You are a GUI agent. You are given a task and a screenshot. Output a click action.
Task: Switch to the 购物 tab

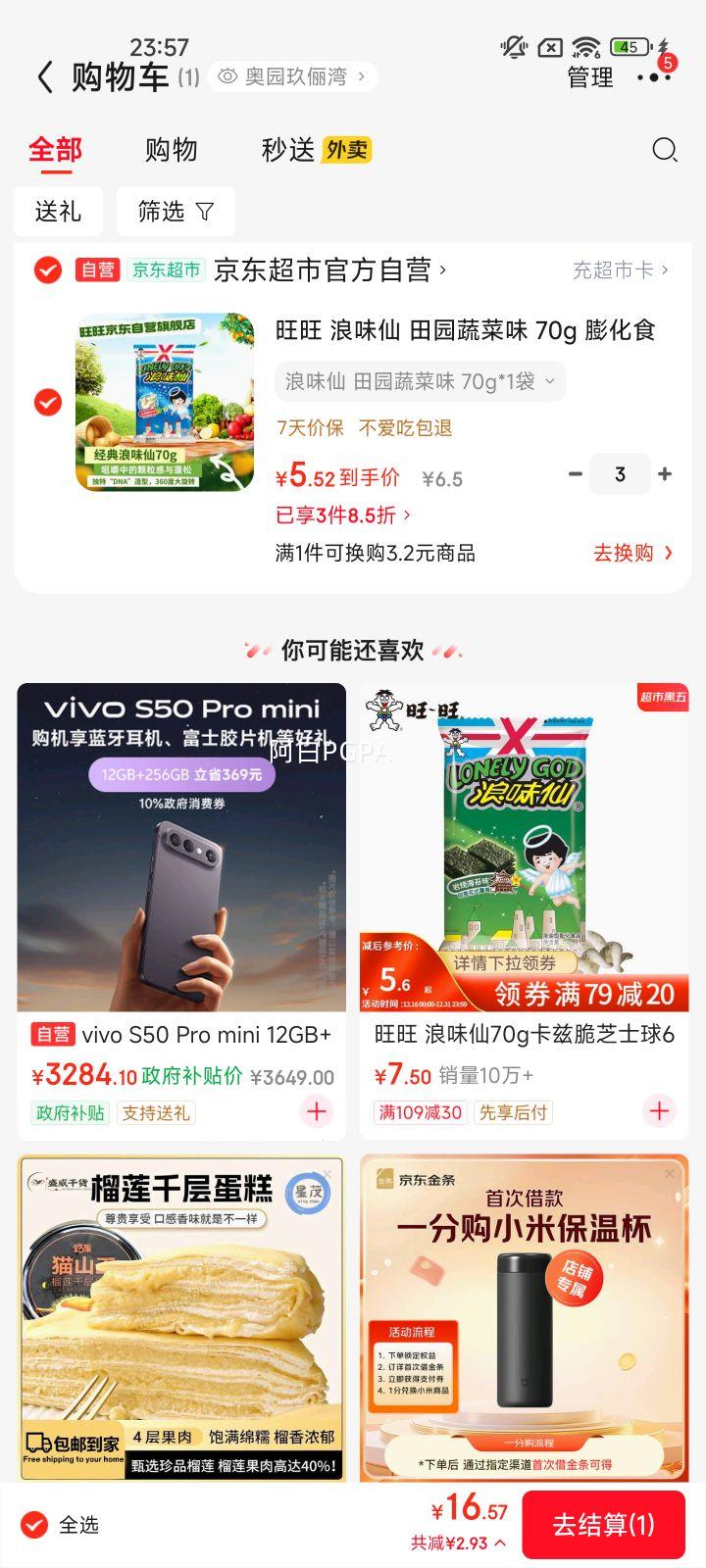[174, 149]
